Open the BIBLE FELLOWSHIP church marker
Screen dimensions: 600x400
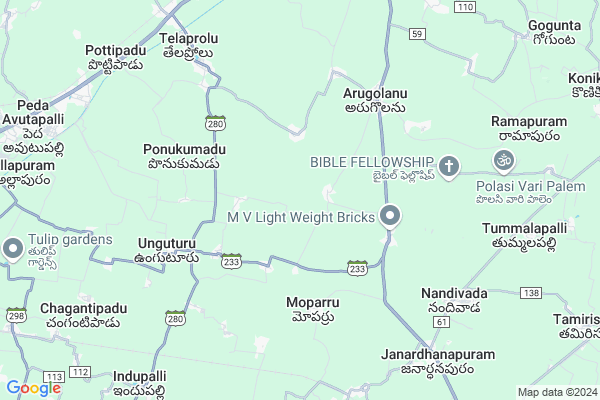click(x=449, y=166)
